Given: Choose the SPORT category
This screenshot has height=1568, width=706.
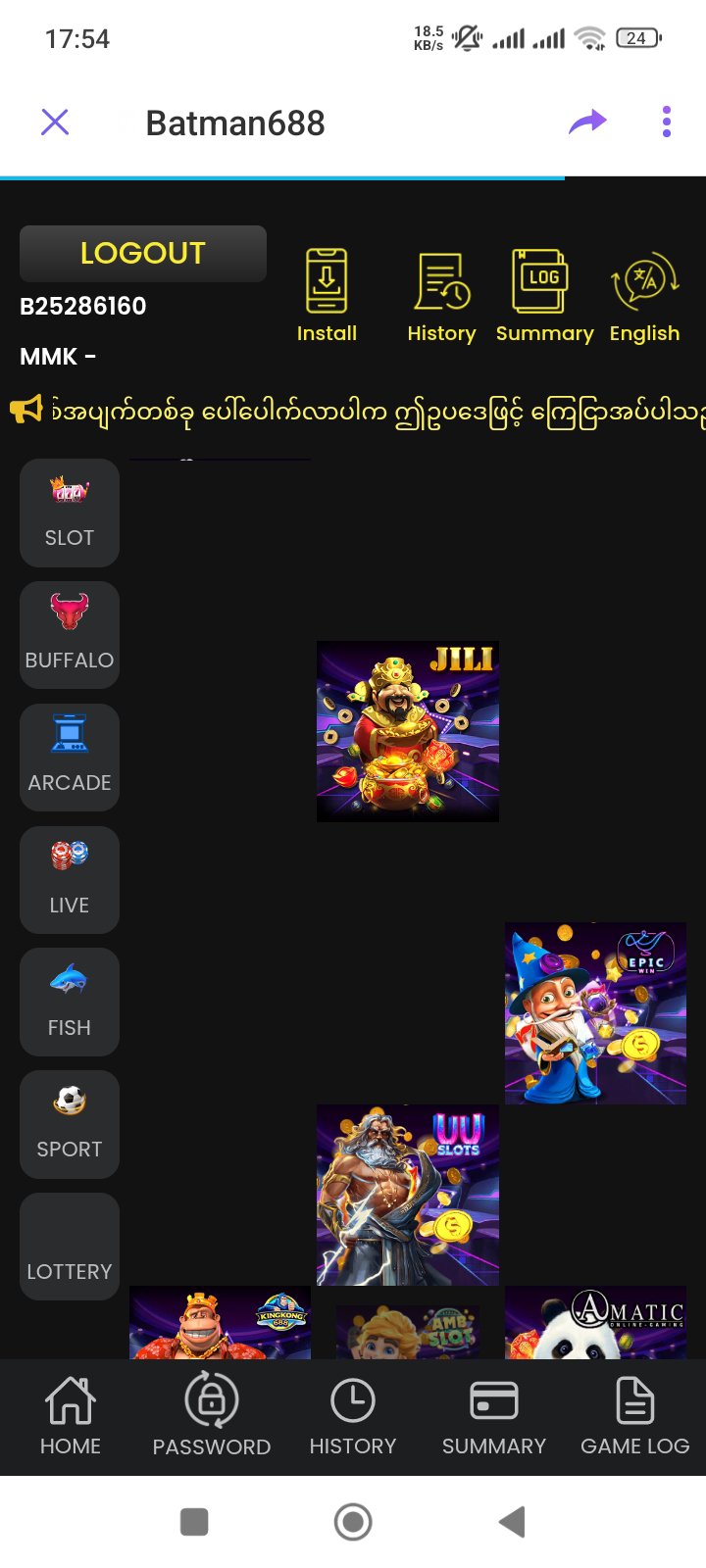Looking at the screenshot, I should pyautogui.click(x=70, y=1124).
